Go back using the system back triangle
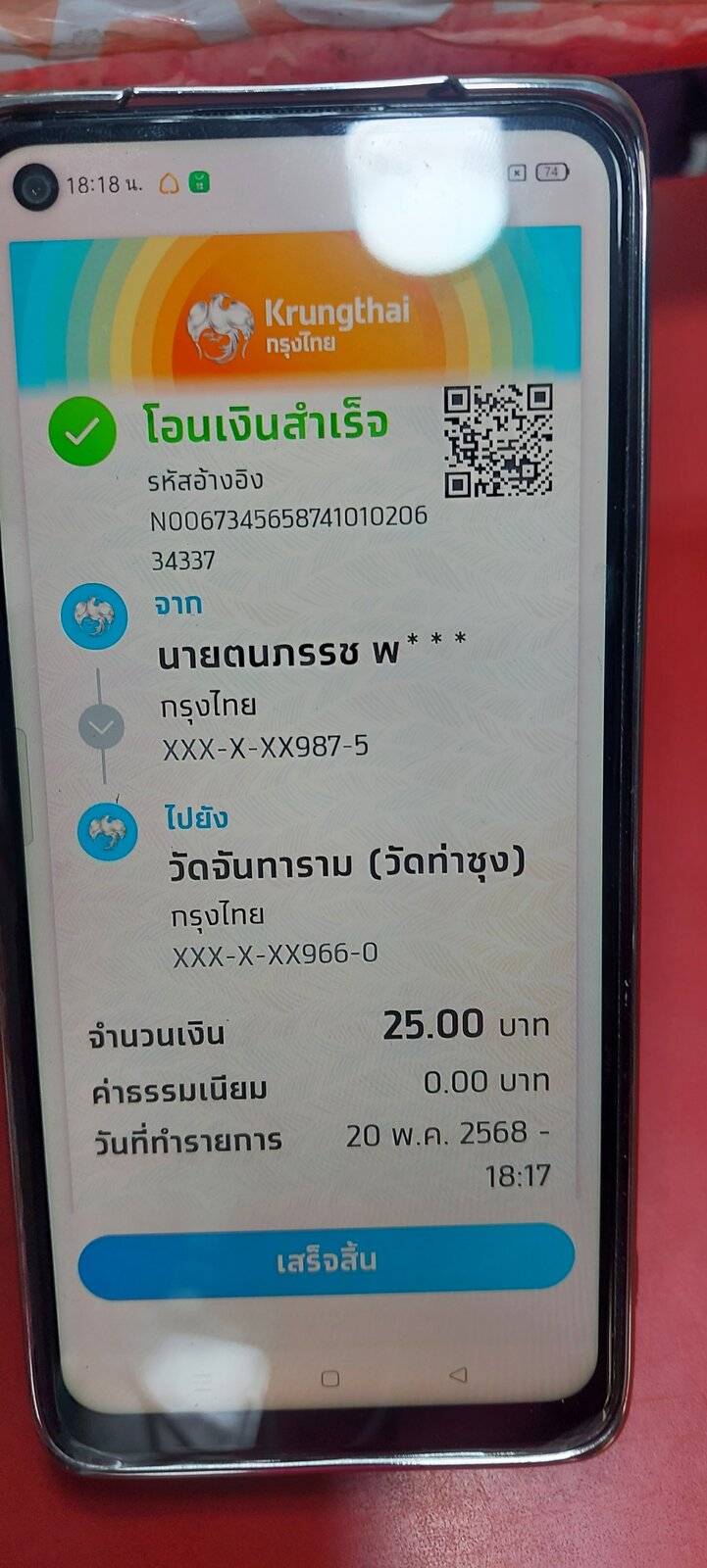Viewport: 707px width, 1568px height. [458, 1375]
